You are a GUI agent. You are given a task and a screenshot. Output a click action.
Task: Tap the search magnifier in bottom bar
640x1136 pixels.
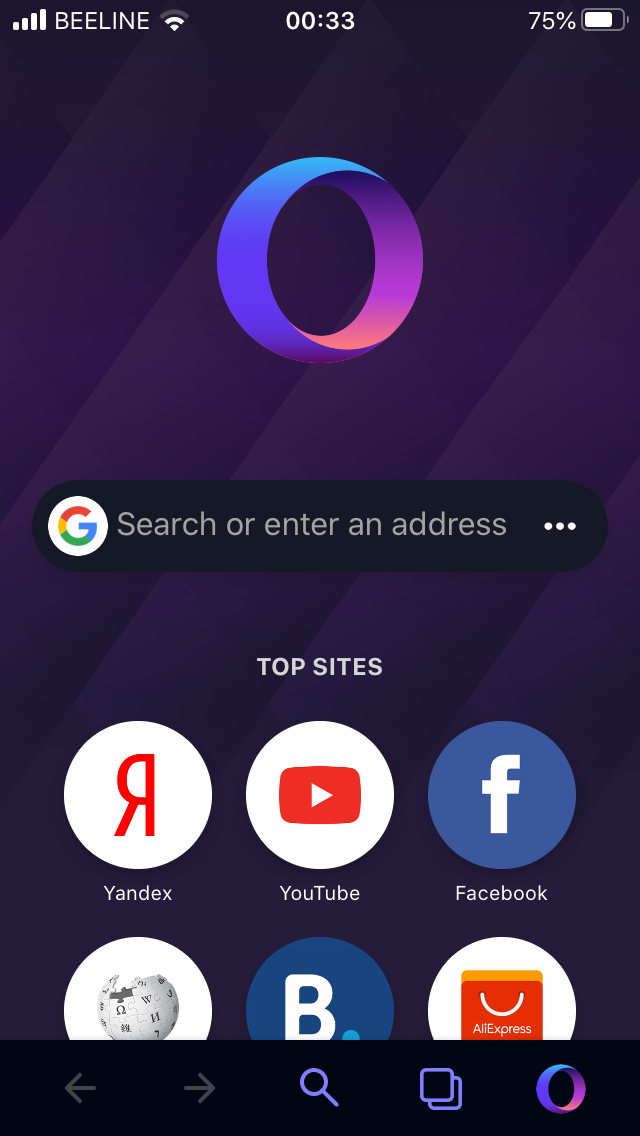click(320, 1087)
